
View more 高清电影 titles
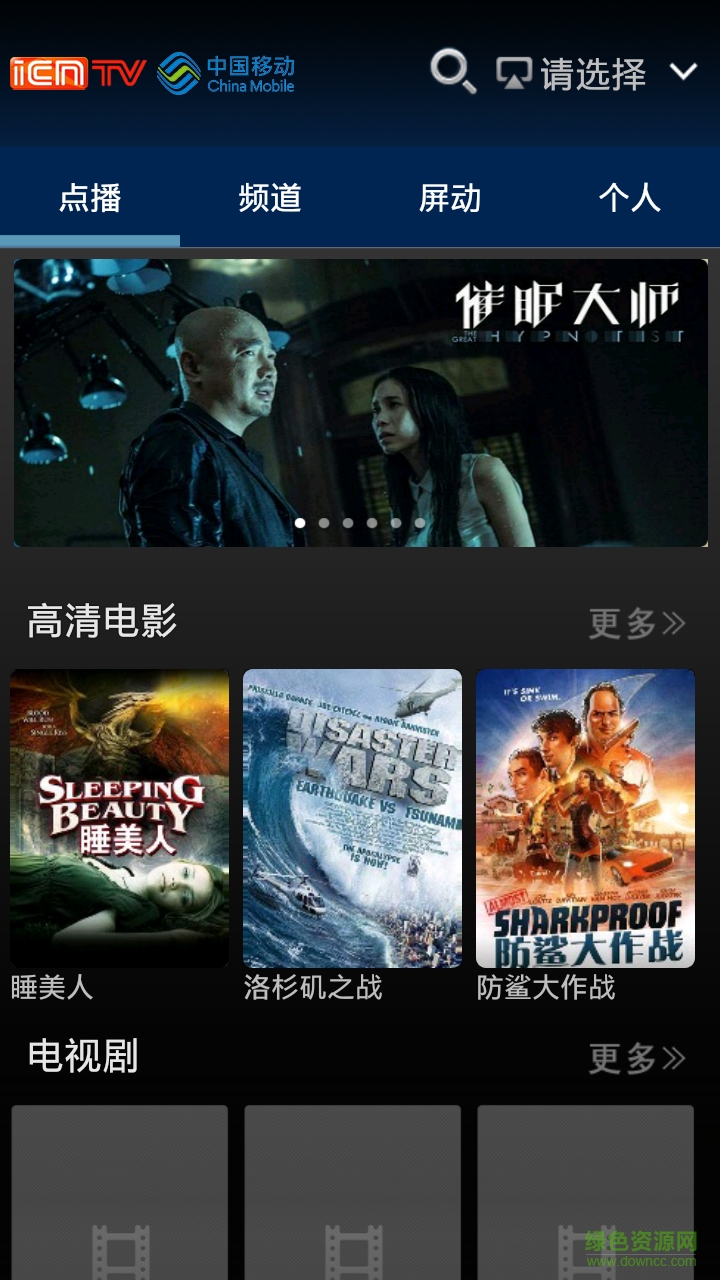pos(636,623)
